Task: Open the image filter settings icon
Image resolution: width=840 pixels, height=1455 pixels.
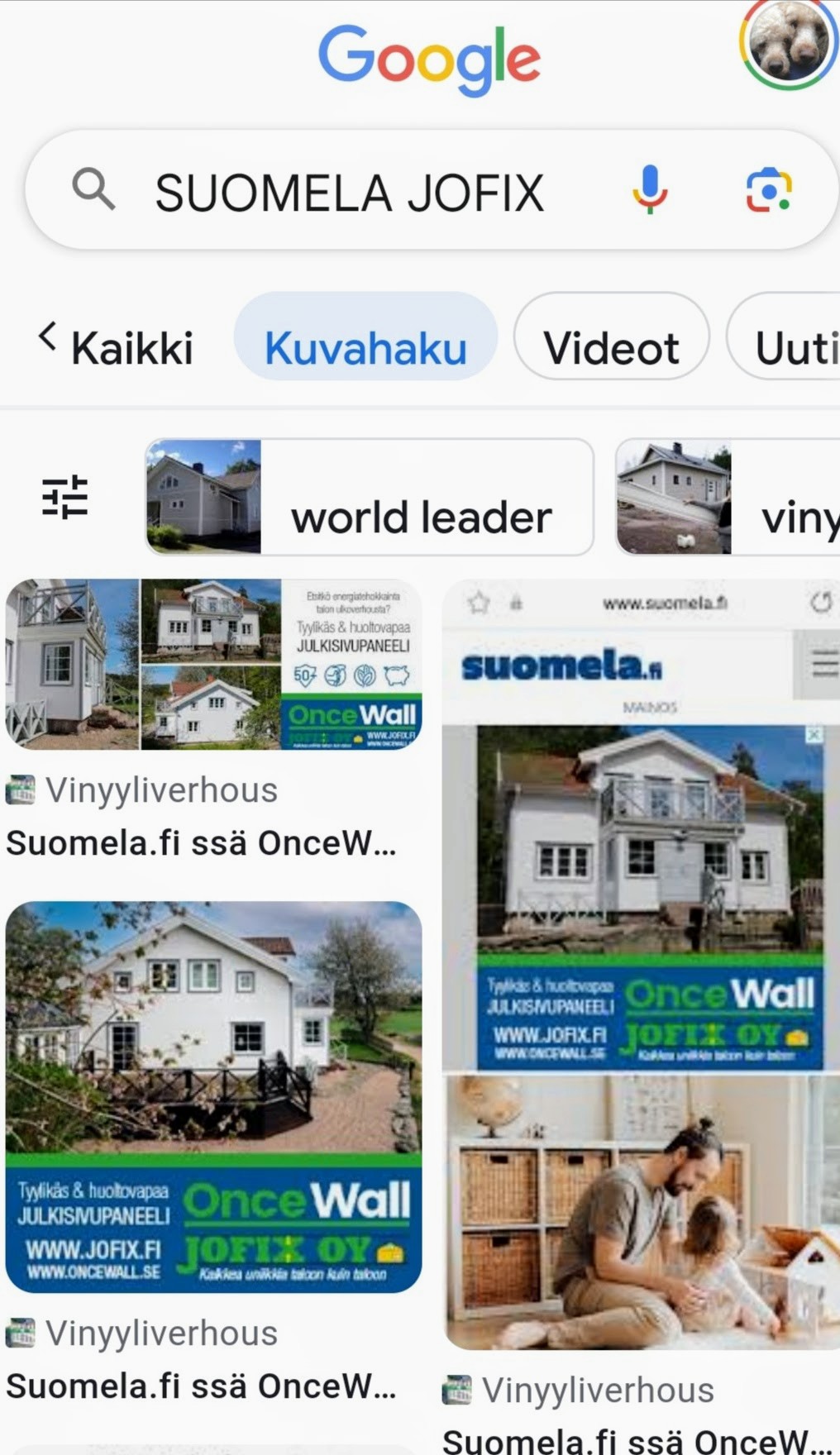Action: [64, 497]
